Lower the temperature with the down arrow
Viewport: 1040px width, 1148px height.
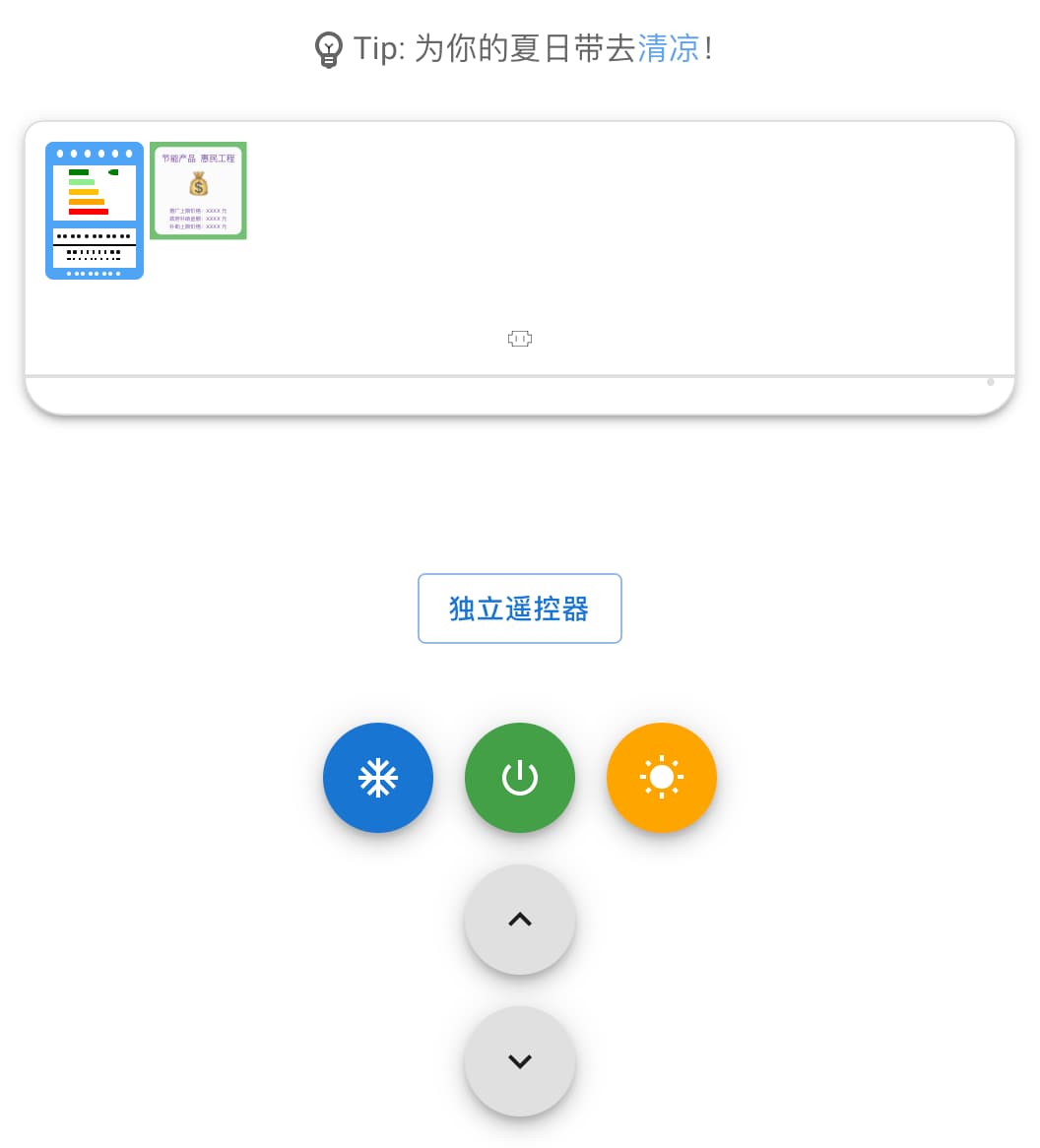(x=520, y=1061)
